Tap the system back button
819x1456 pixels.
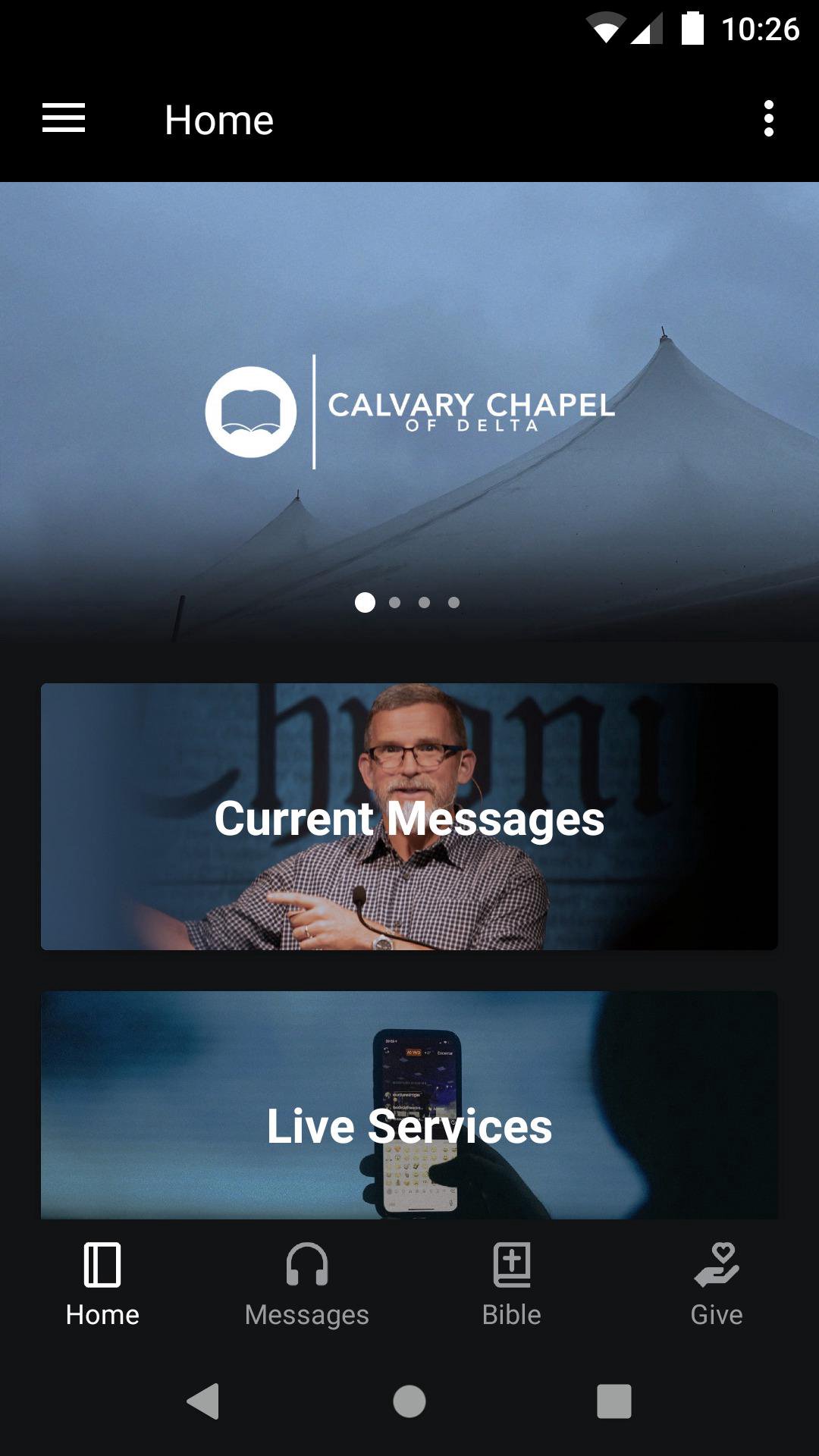click(203, 1401)
